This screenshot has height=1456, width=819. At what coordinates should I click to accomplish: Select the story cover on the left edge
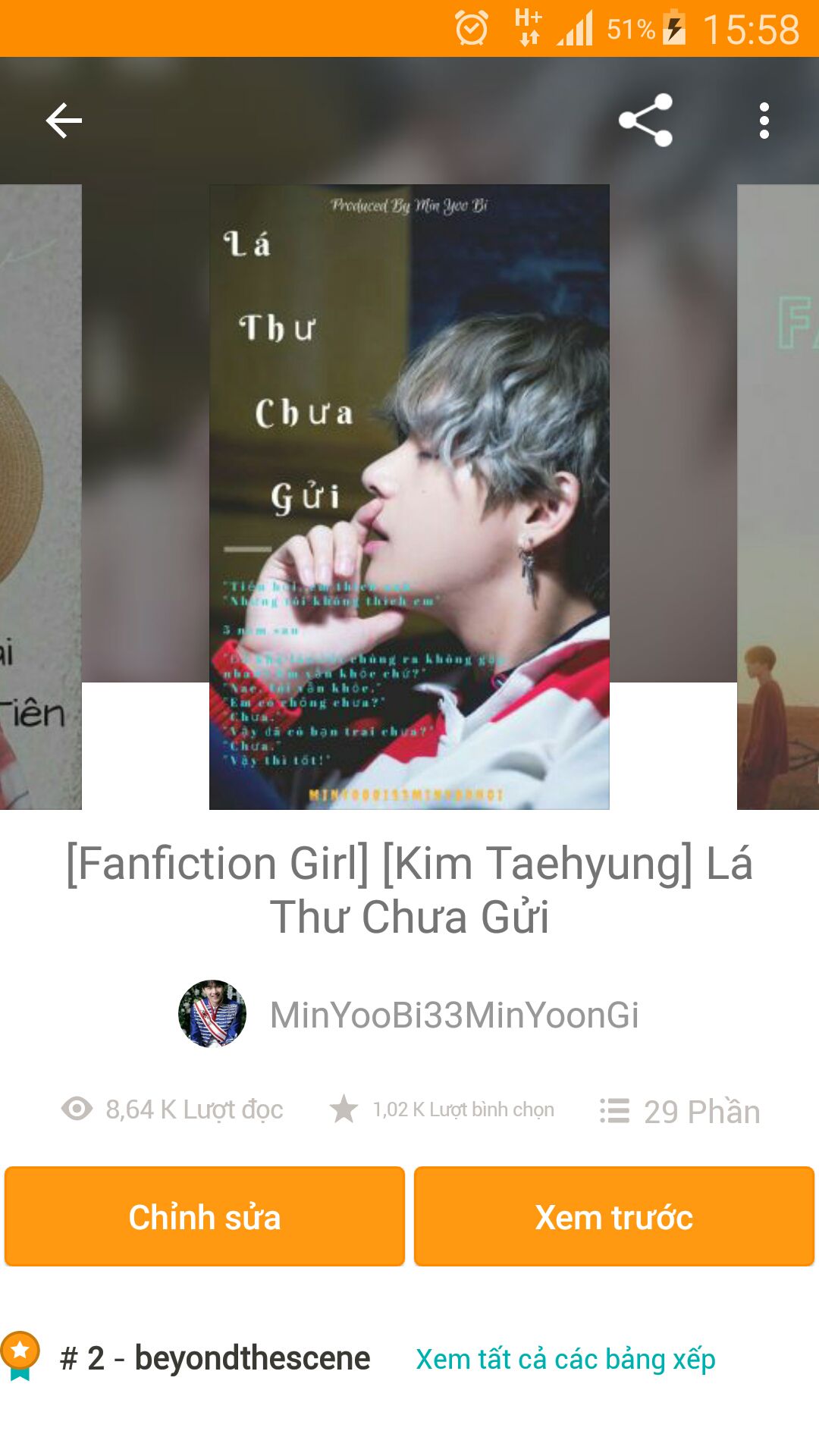(39, 497)
